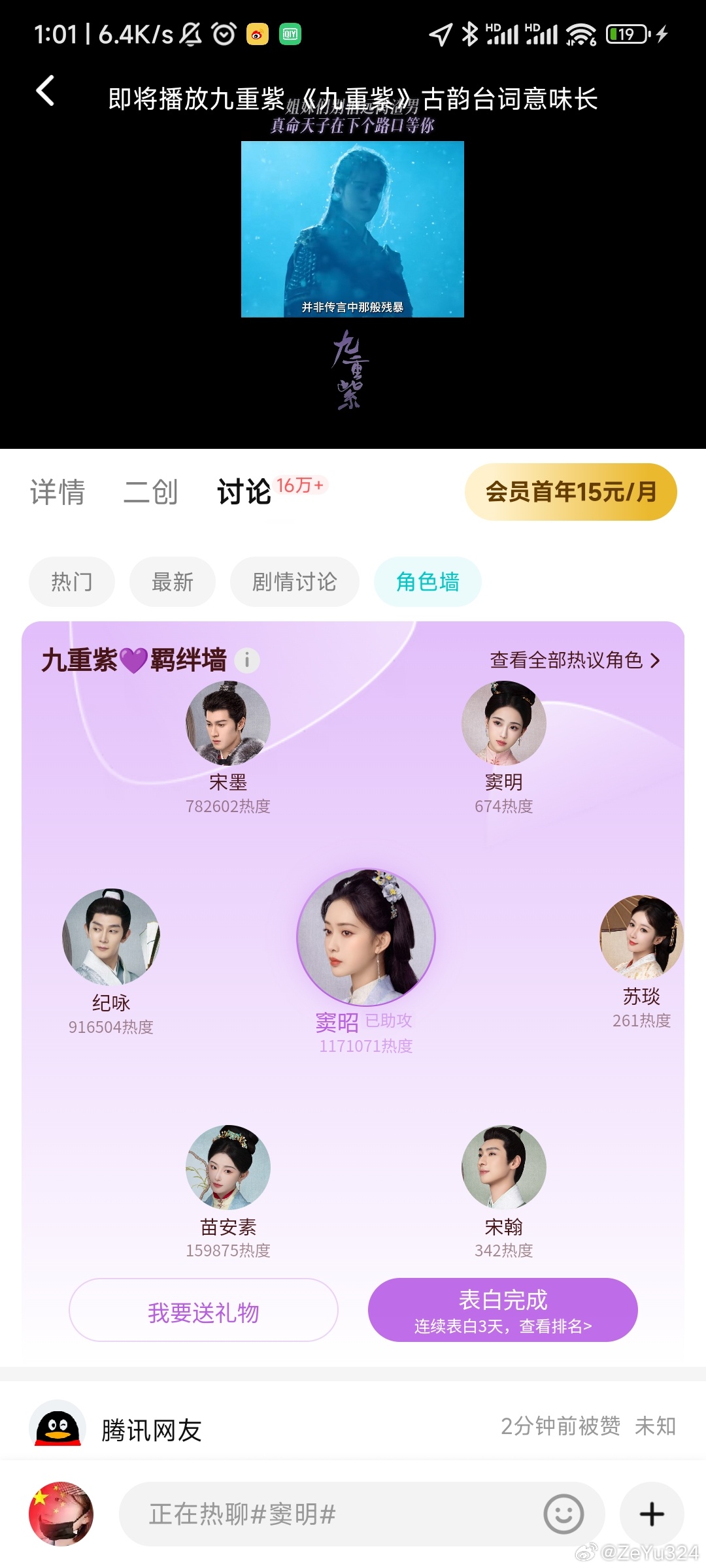Select the 角色墙 chip
706x1568 pixels.
(x=428, y=581)
